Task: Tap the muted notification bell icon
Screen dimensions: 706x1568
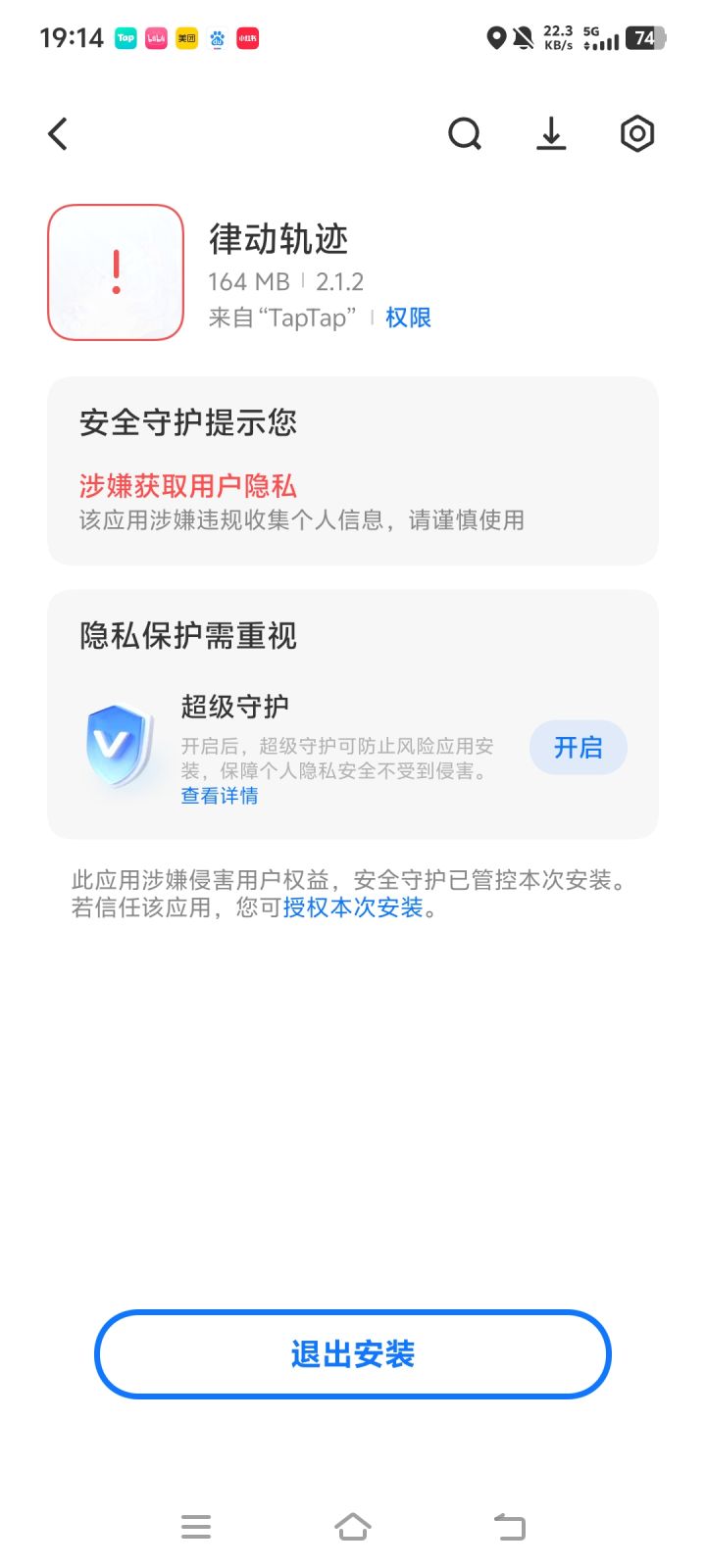Action: [x=523, y=38]
